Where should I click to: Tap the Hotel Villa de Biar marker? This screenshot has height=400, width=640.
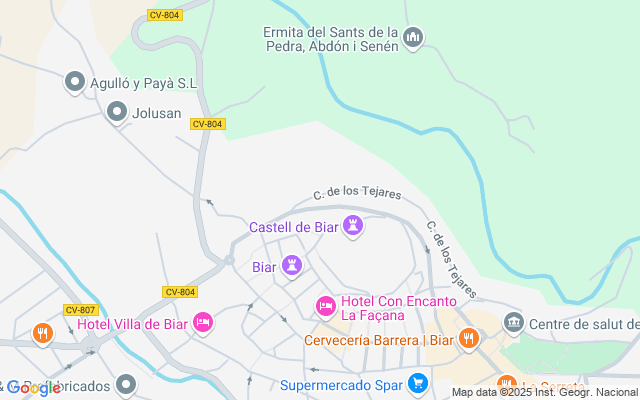click(203, 323)
